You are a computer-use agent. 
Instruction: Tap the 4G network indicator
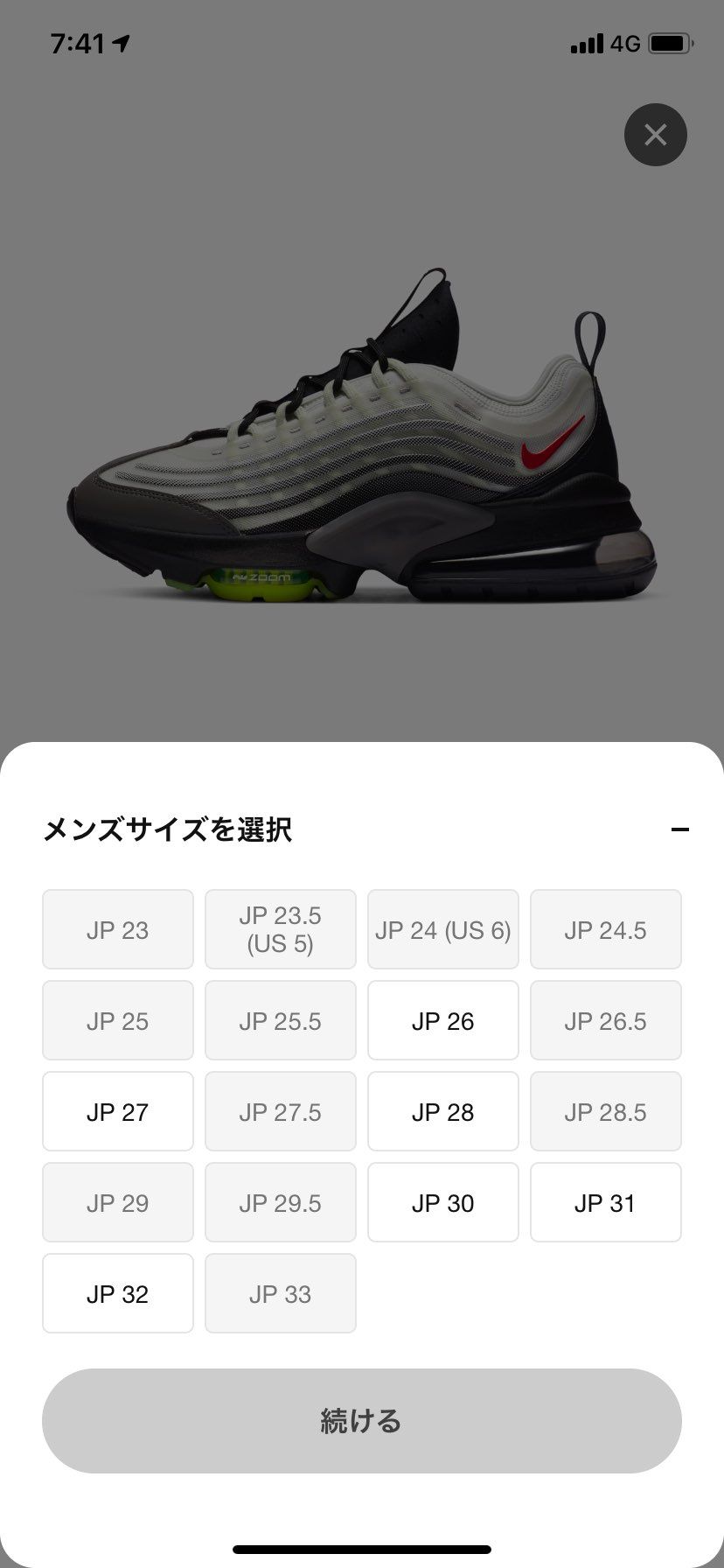[x=624, y=41]
